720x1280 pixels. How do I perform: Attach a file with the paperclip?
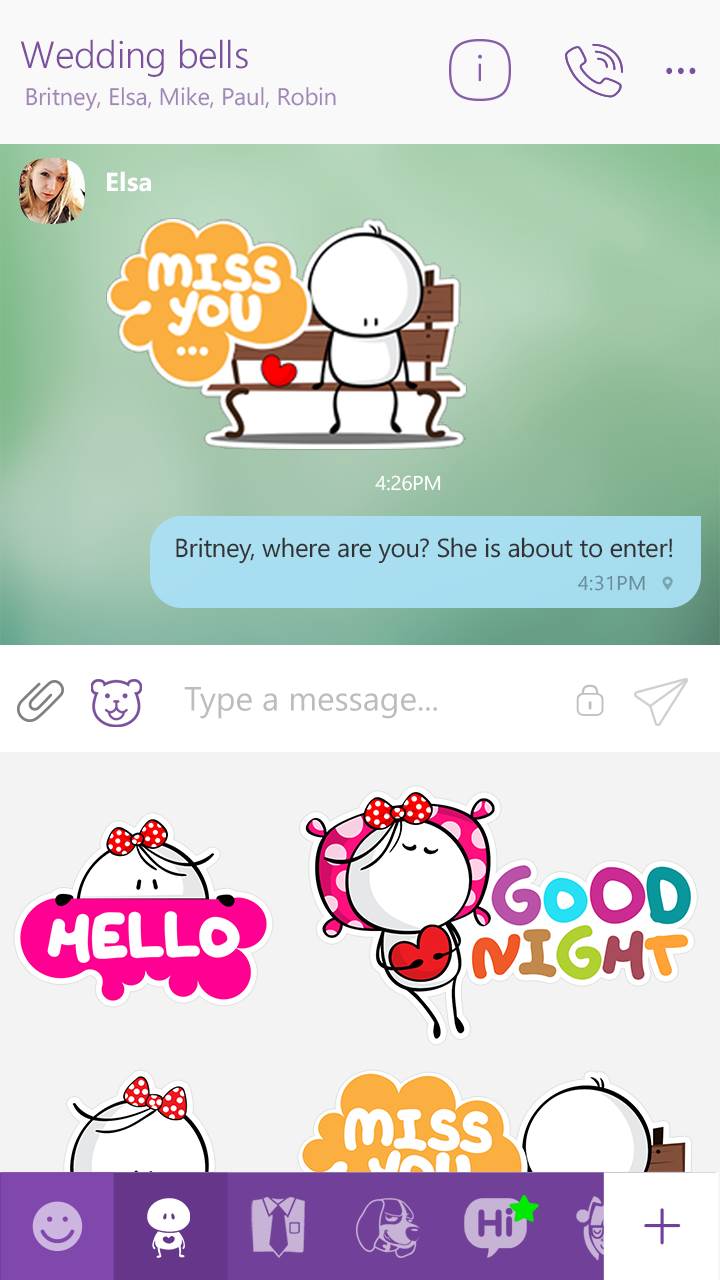coord(41,701)
